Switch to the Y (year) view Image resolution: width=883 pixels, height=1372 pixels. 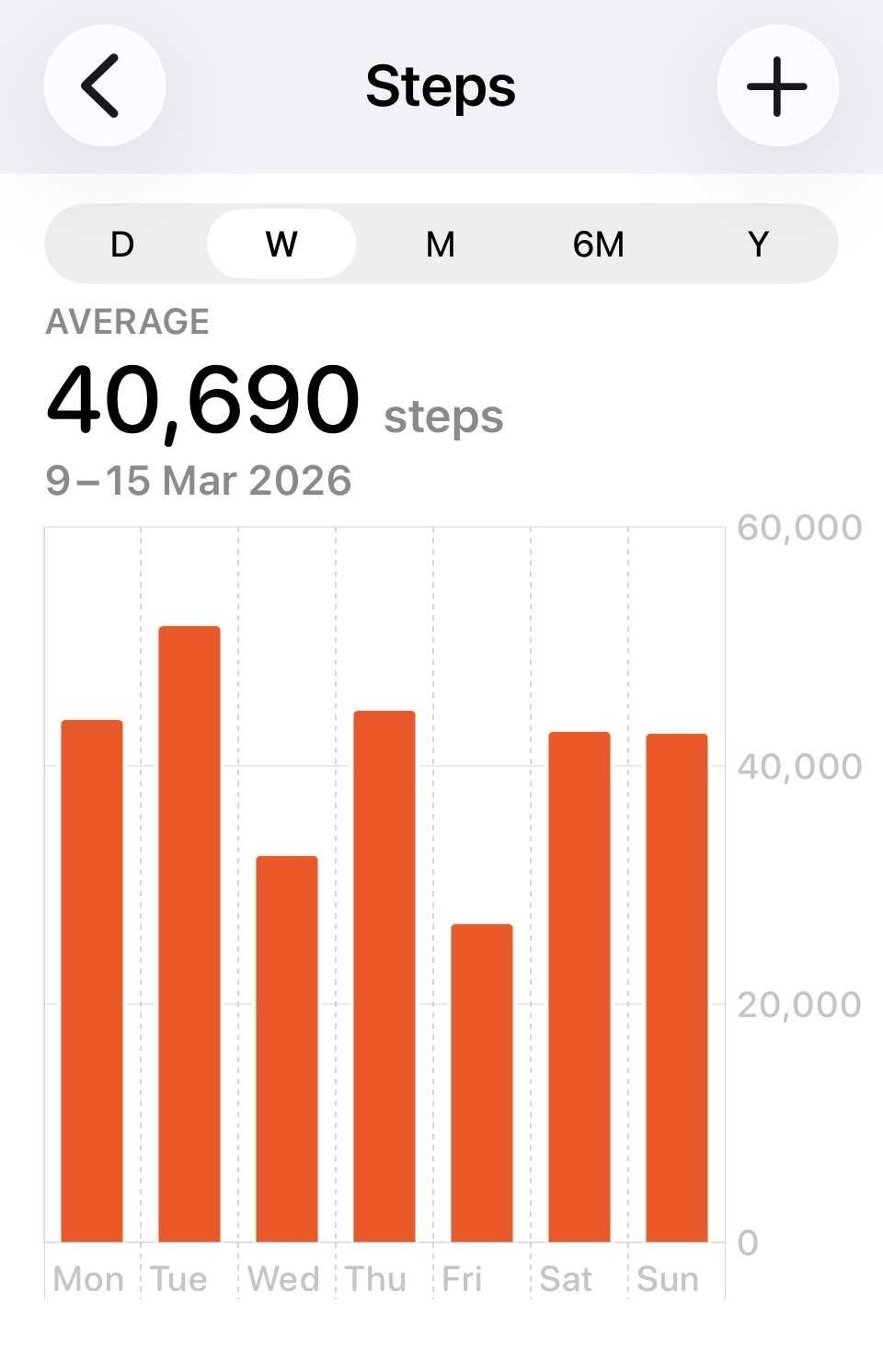(758, 245)
